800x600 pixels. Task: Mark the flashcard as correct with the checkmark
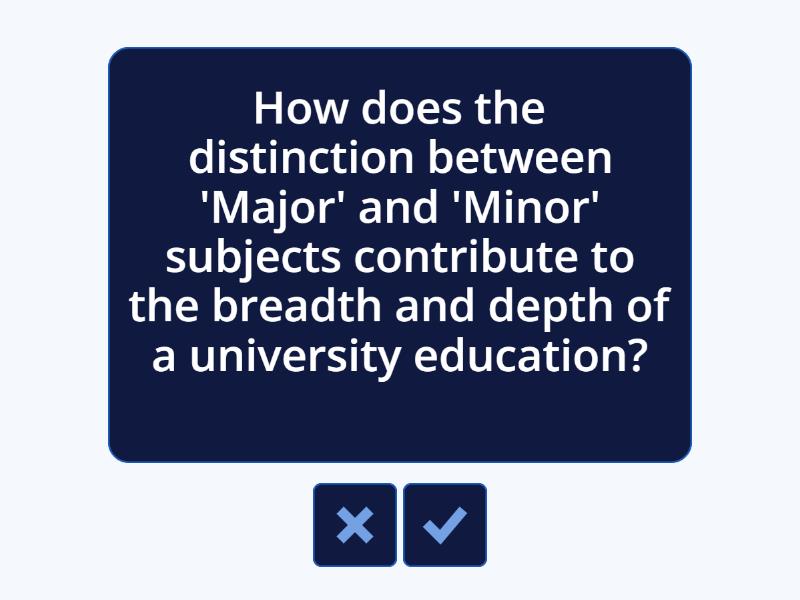tap(445, 525)
